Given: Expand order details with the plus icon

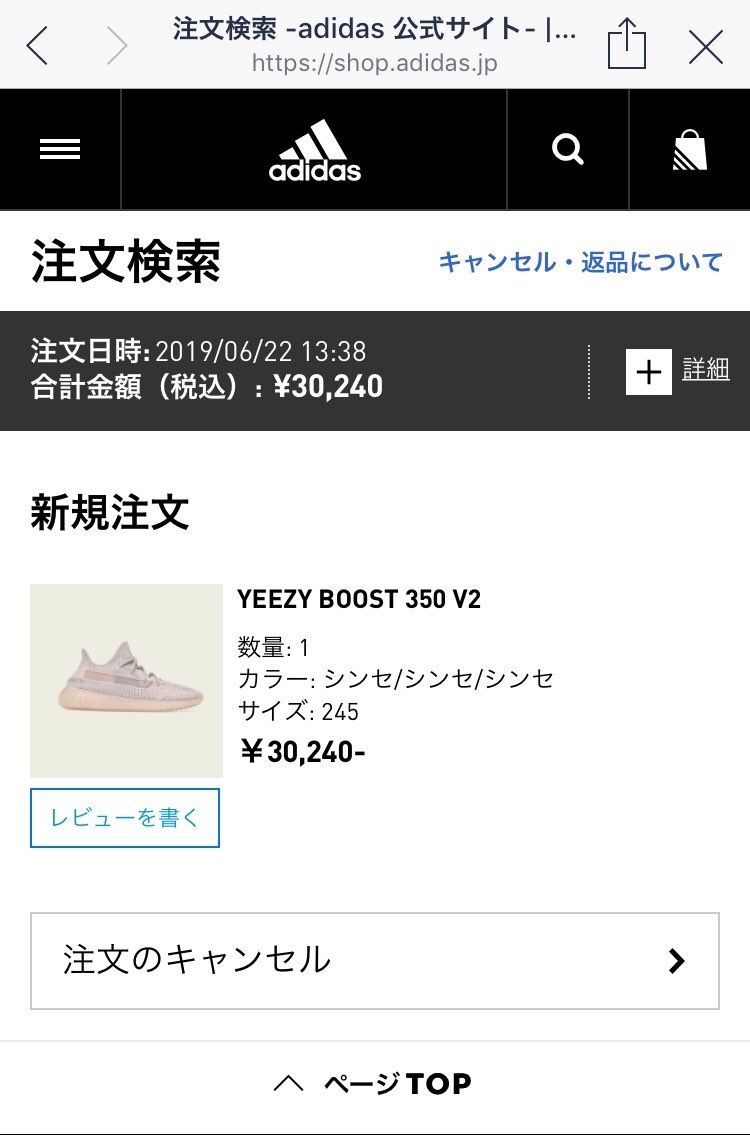Looking at the screenshot, I should [651, 372].
